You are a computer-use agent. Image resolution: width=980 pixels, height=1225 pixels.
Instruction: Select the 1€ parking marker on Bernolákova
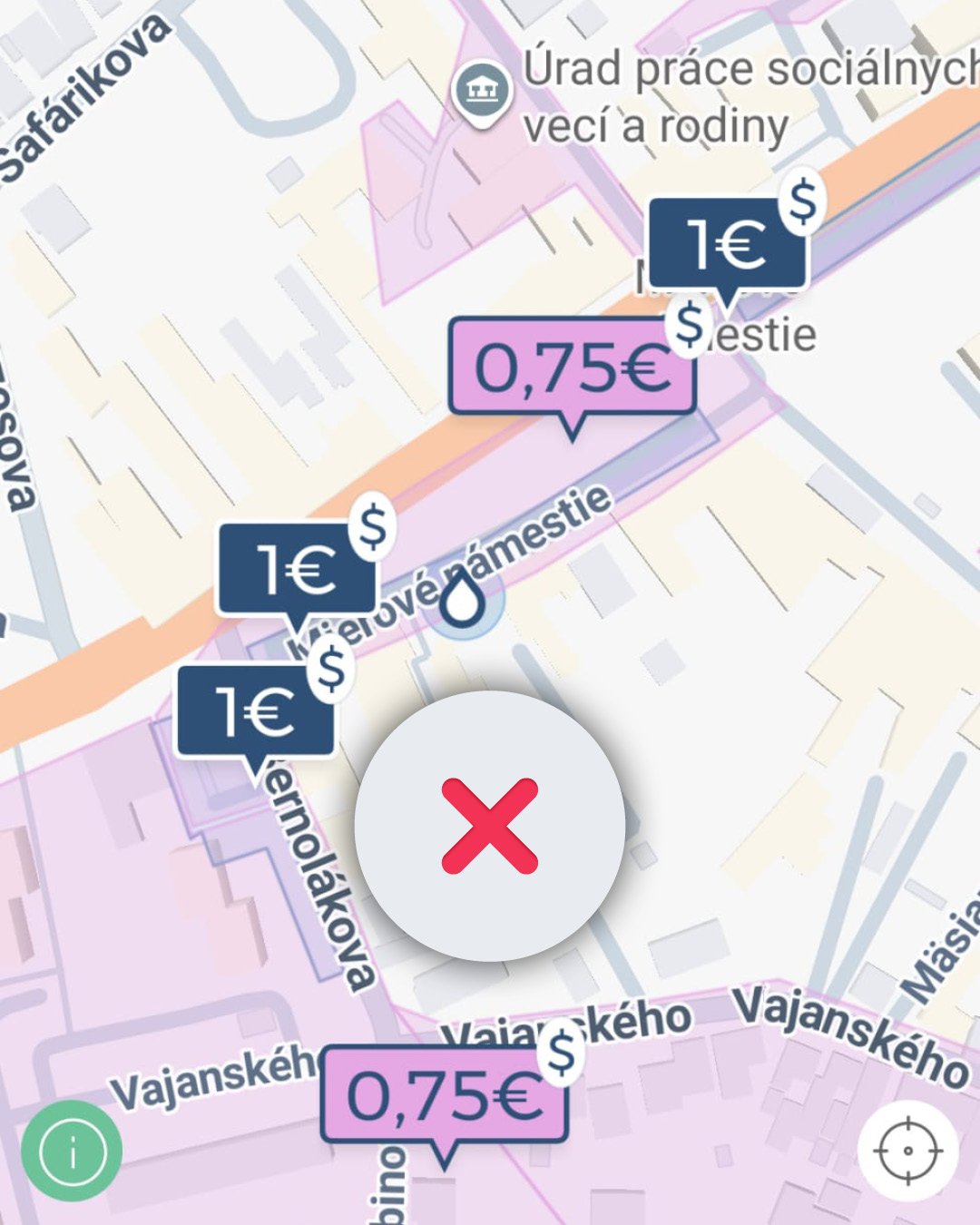255,711
